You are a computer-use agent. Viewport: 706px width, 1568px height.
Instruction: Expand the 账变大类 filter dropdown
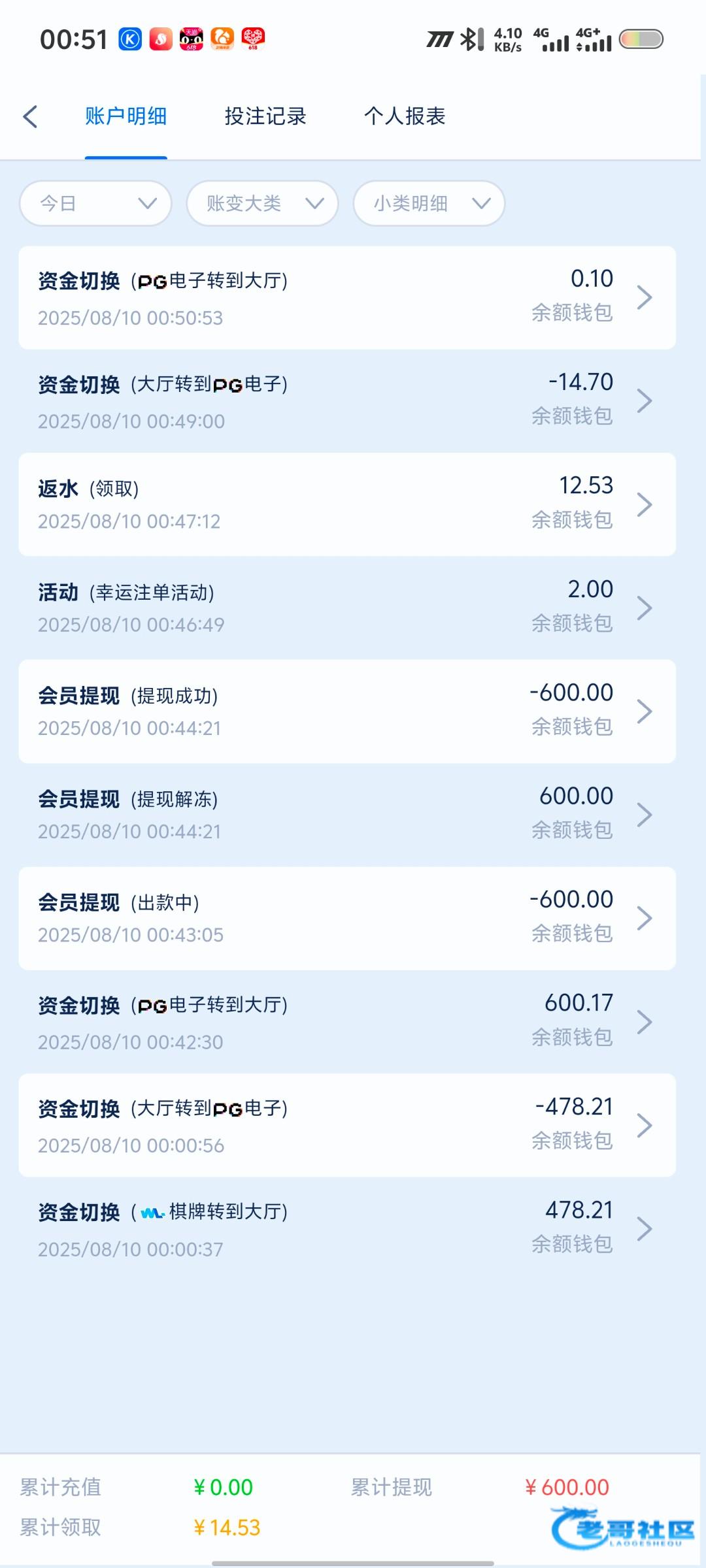tap(262, 203)
